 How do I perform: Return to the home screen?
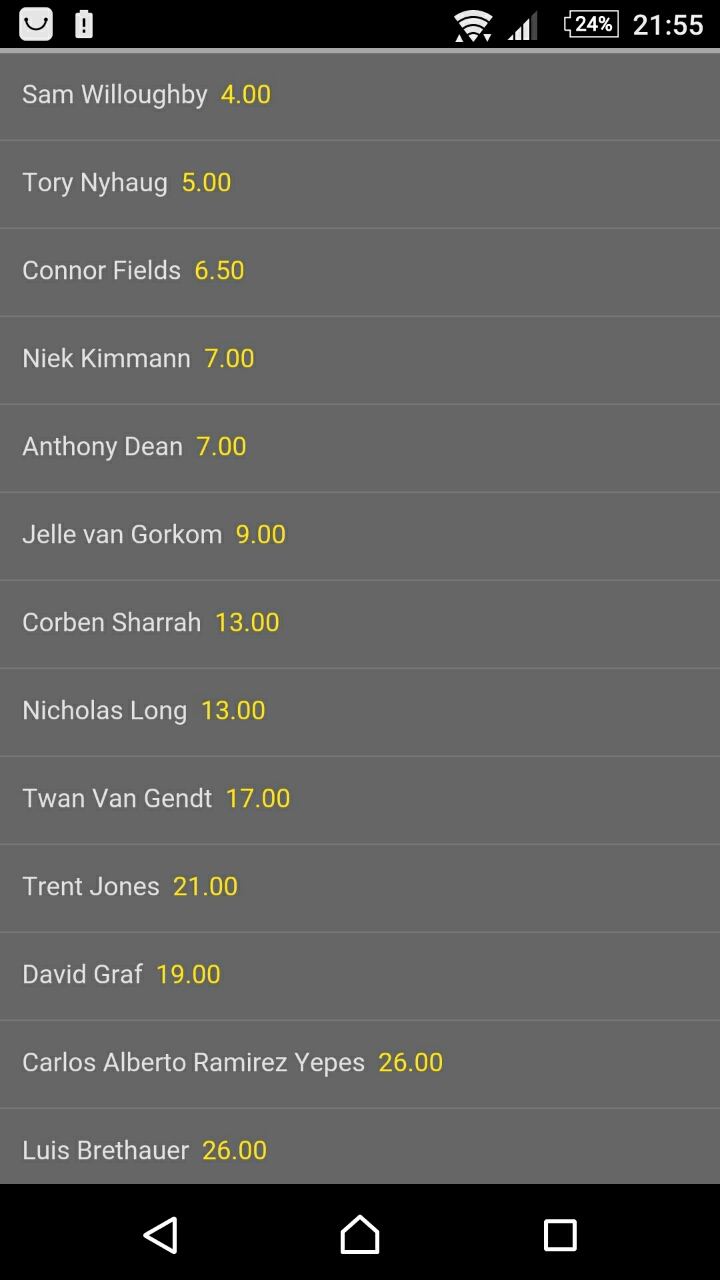point(360,1235)
